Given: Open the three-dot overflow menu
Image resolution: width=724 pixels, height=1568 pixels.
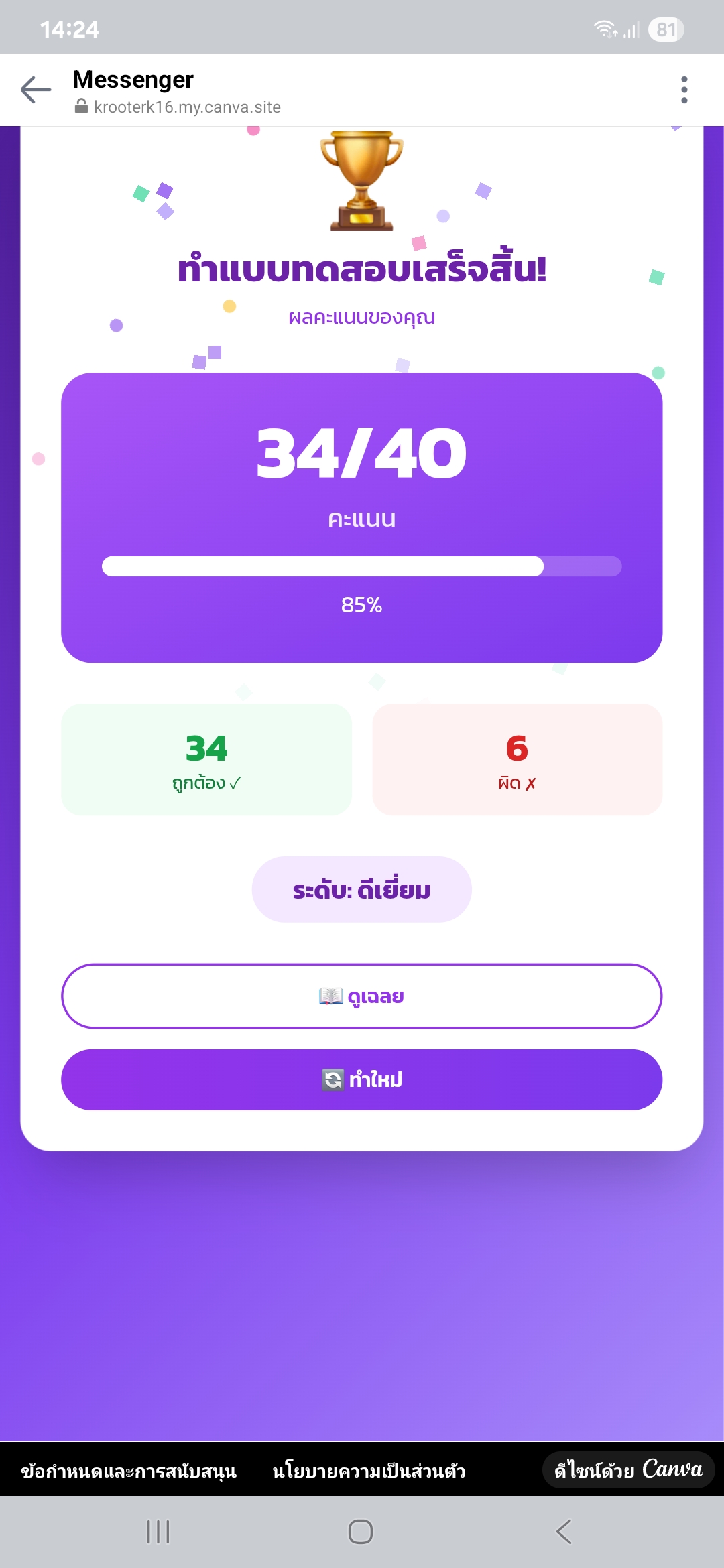Looking at the screenshot, I should tap(684, 90).
